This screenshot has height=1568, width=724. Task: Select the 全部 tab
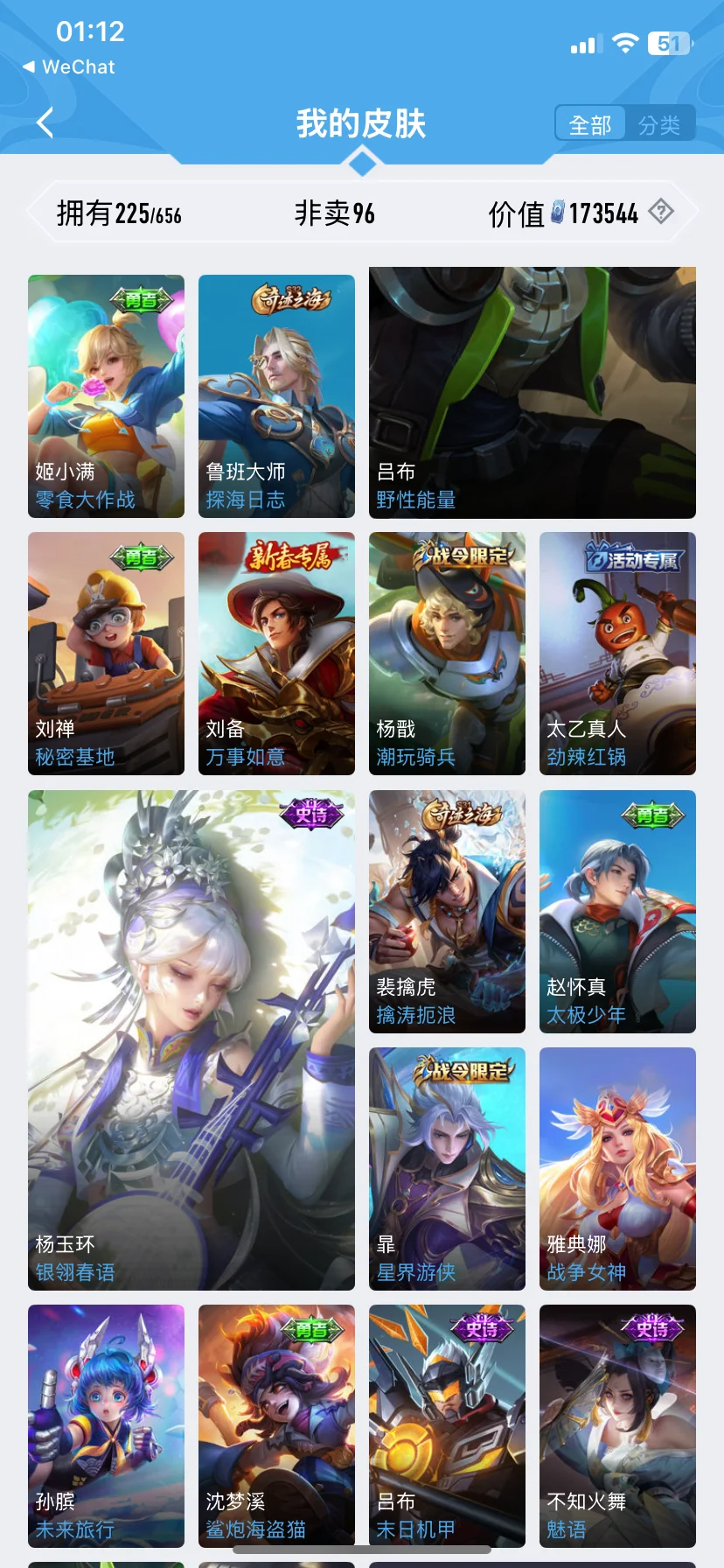(590, 125)
